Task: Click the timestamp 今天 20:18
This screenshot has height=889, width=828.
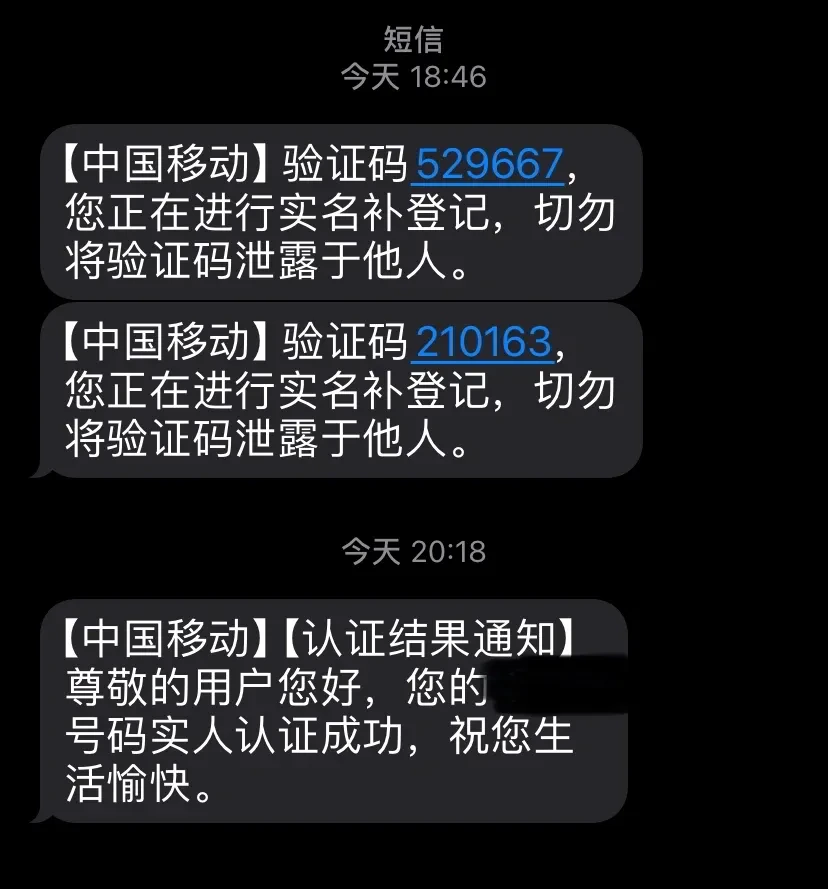Action: [413, 549]
